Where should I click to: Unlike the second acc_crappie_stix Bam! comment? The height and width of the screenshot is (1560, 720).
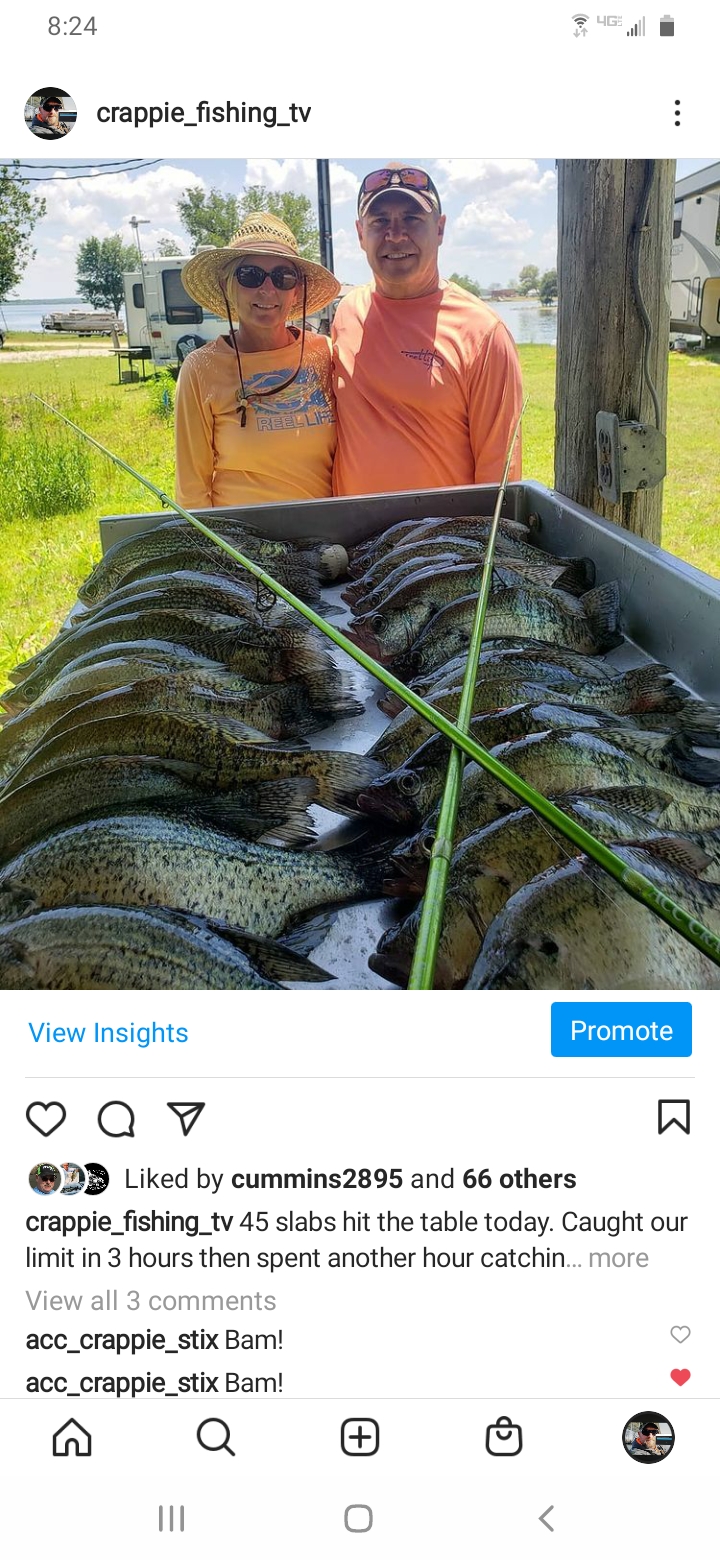(680, 1378)
